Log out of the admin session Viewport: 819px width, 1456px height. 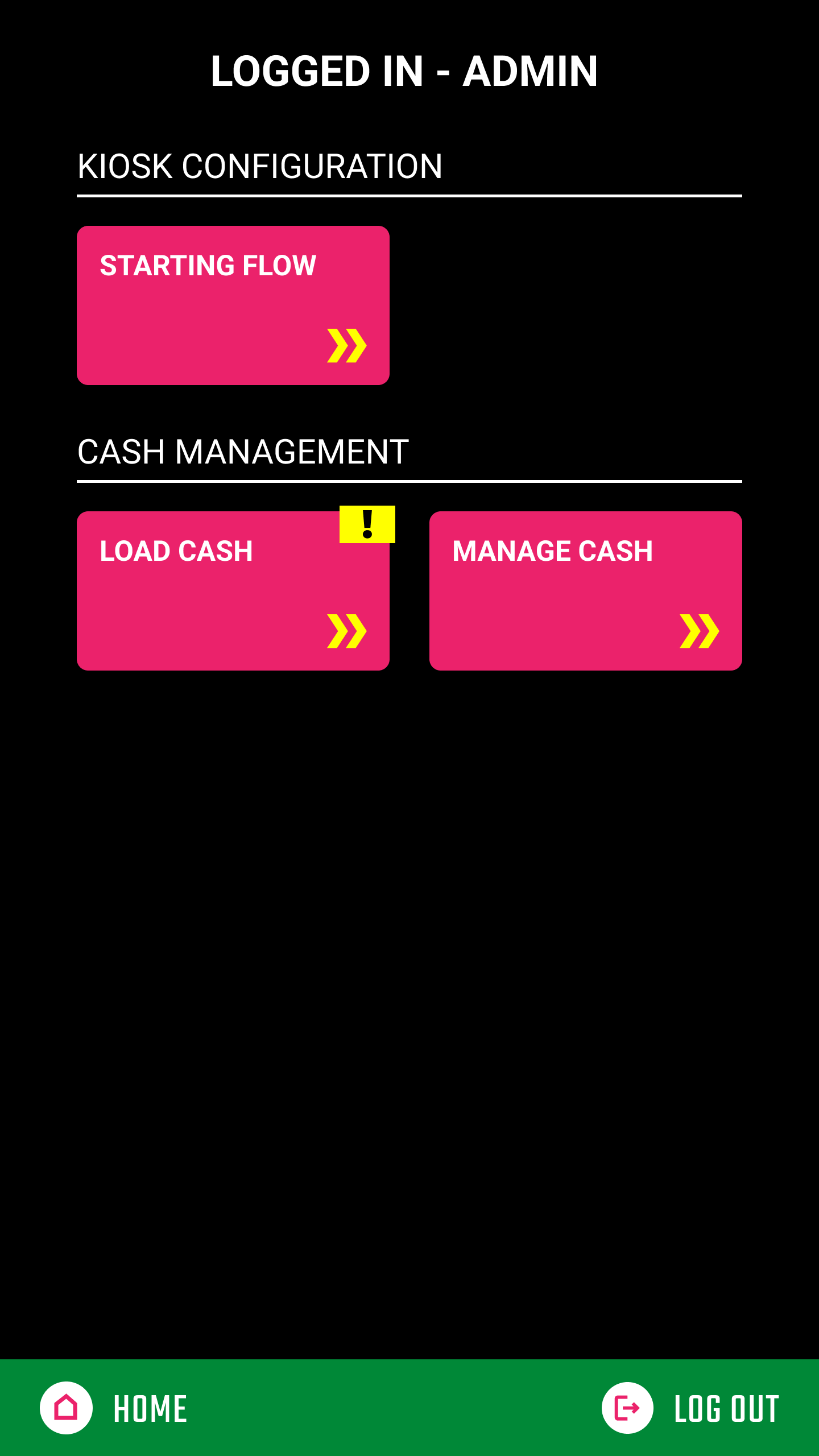tap(690, 1408)
